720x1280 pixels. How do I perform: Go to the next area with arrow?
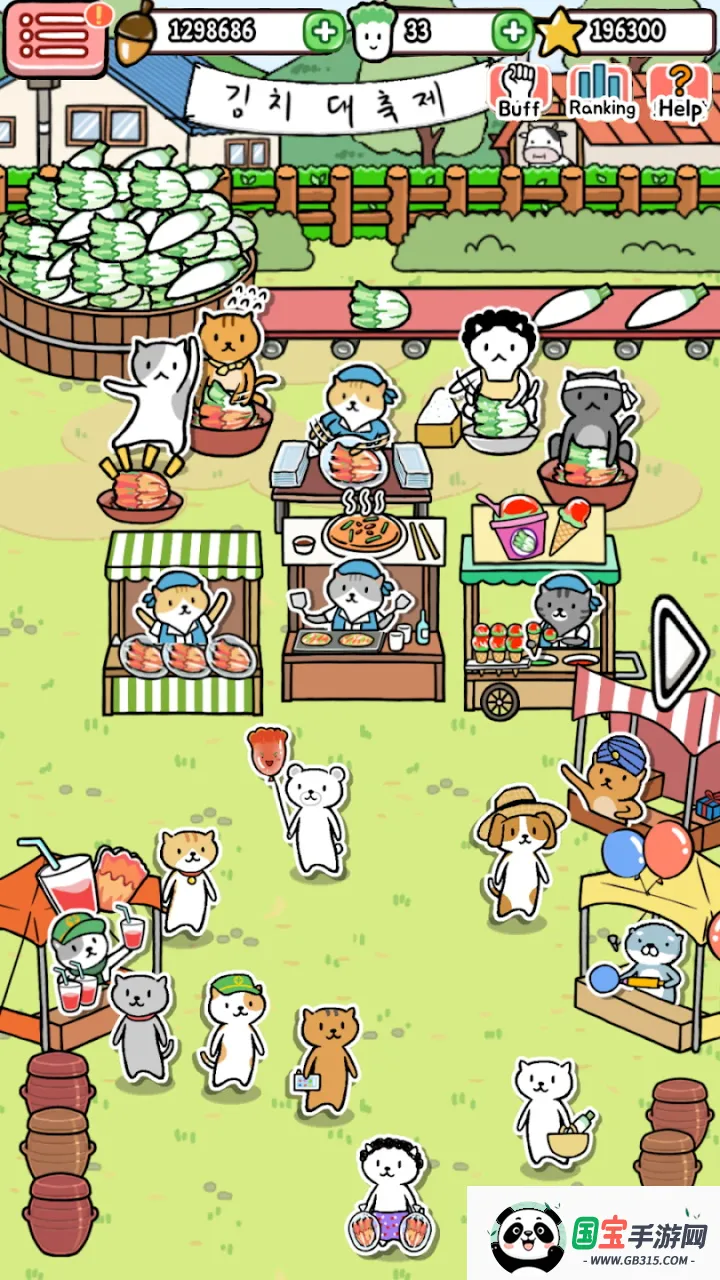coord(680,654)
